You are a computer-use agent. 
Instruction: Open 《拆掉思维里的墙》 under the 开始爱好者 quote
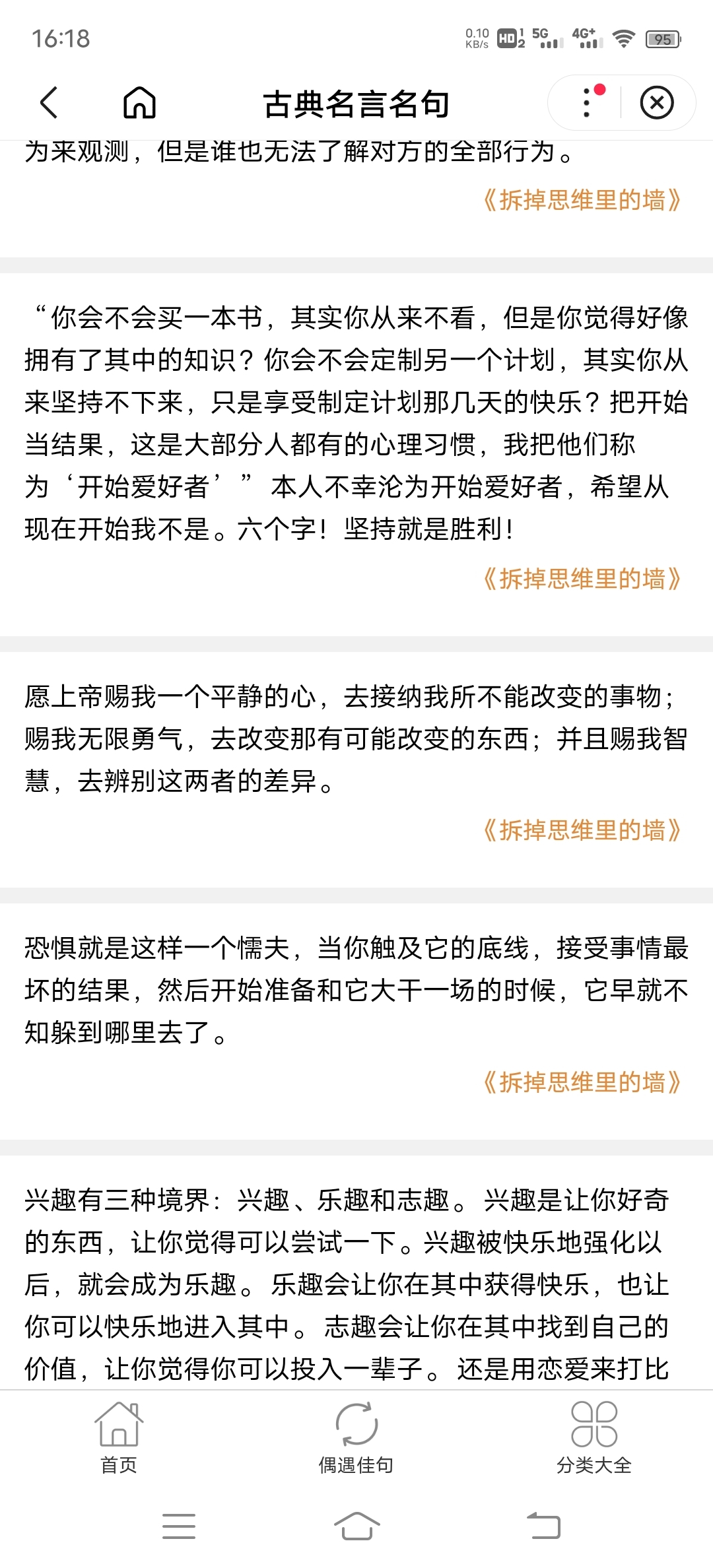[x=581, y=579]
